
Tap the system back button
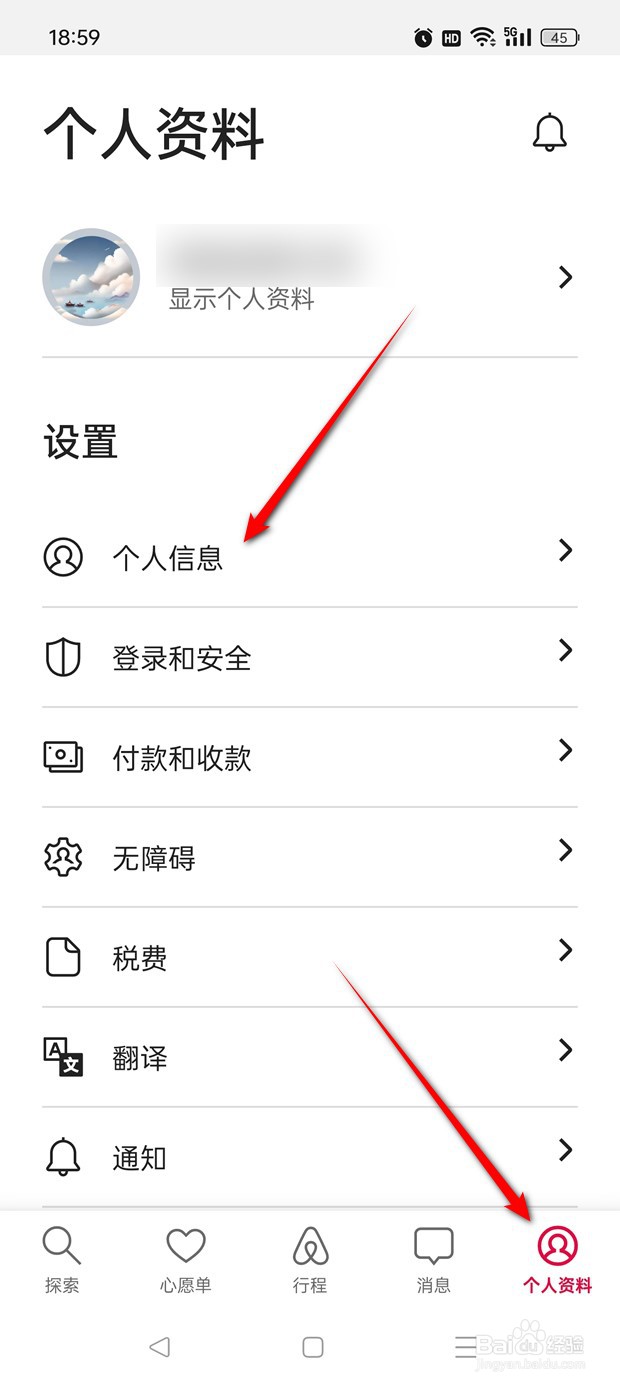coord(159,1346)
